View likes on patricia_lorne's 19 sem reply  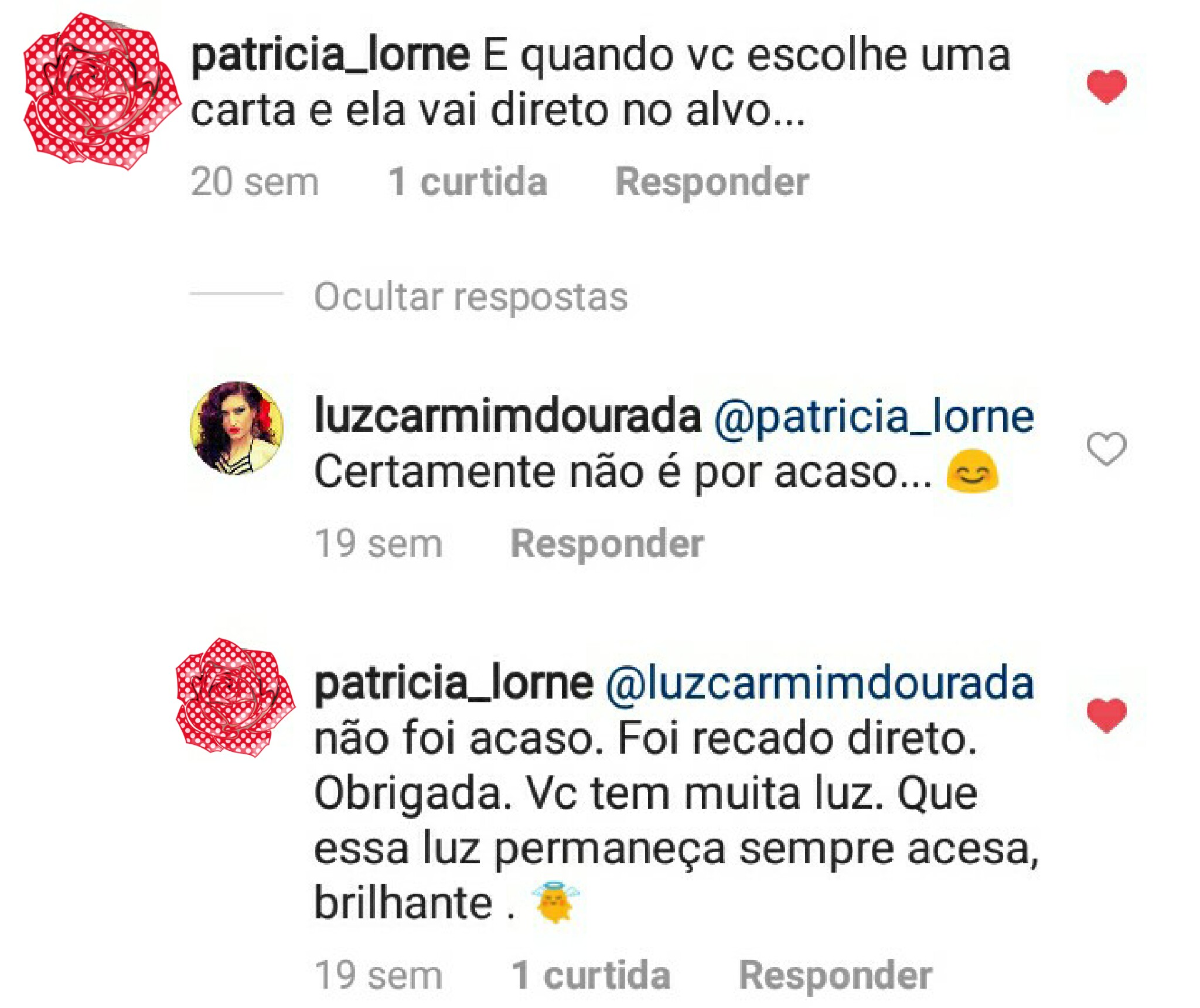(x=591, y=976)
